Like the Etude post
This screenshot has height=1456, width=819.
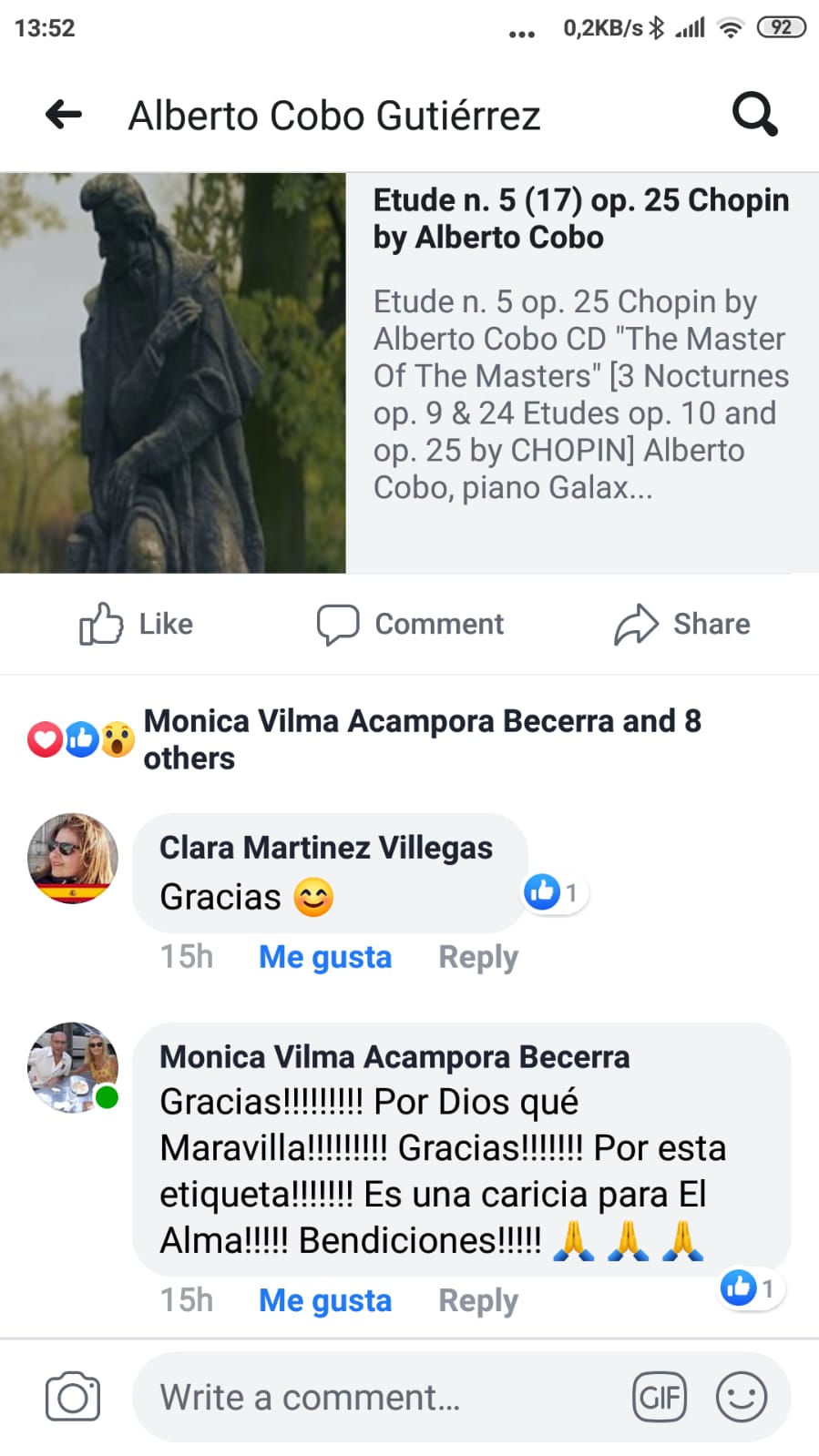(137, 625)
